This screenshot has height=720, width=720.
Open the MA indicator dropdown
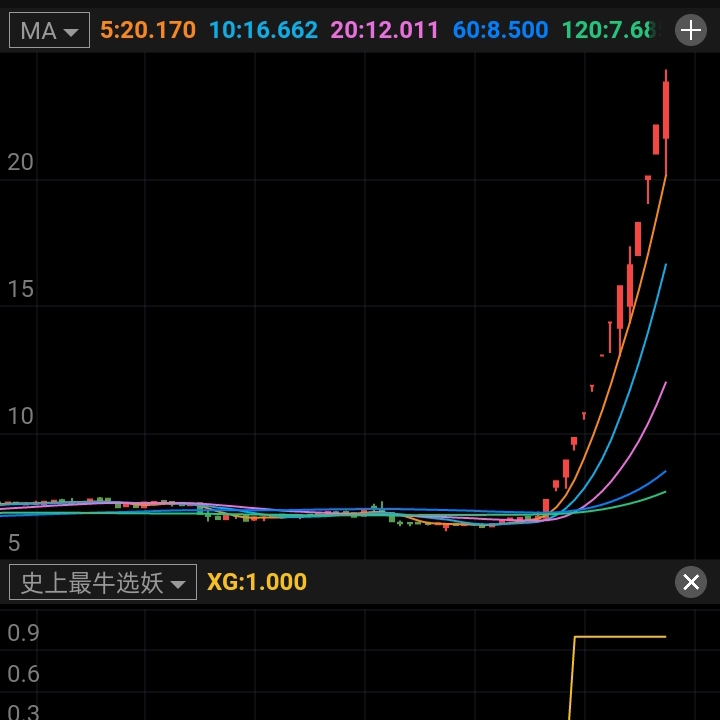(x=49, y=30)
